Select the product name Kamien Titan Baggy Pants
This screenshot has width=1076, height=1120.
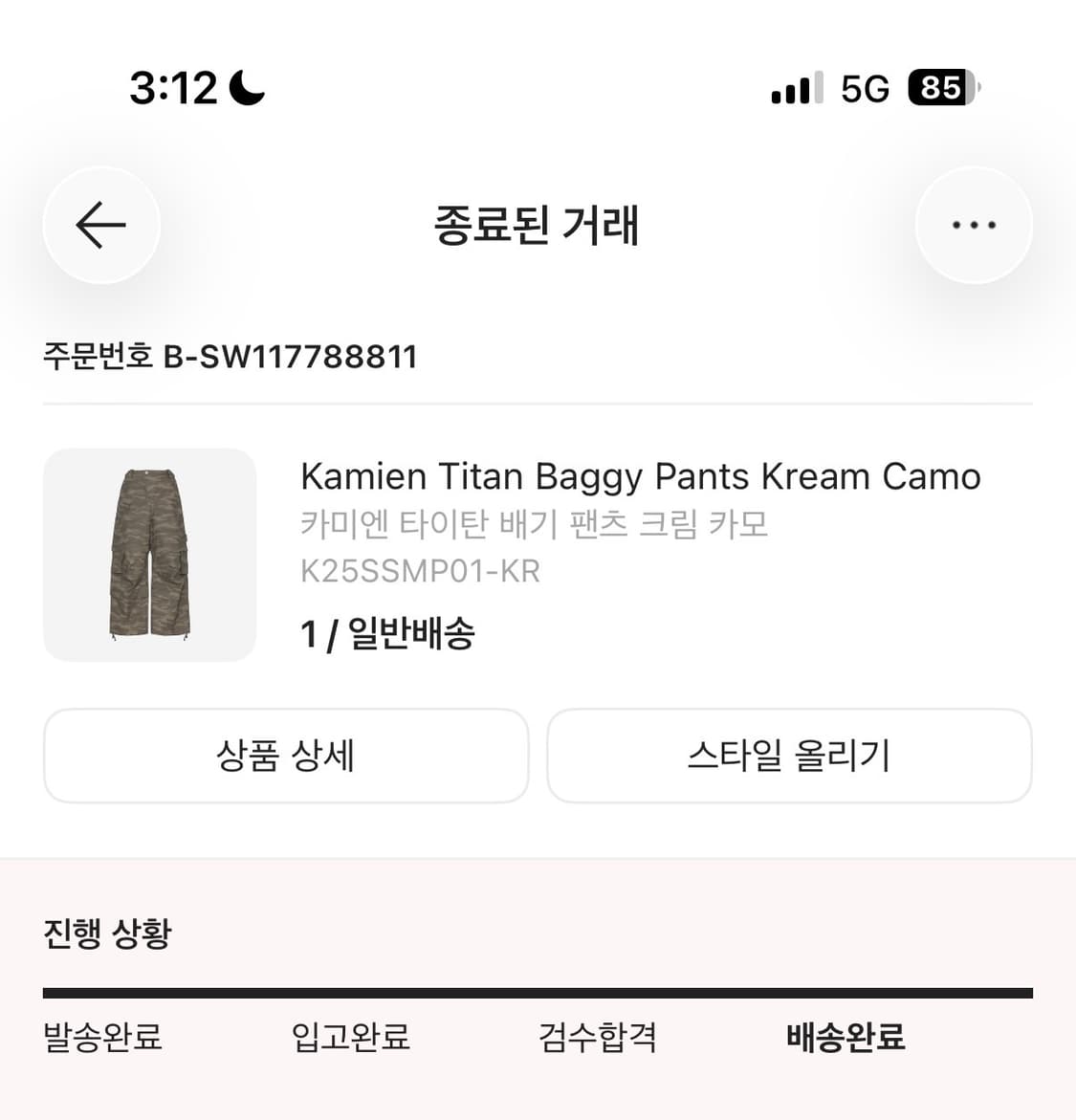tap(639, 475)
